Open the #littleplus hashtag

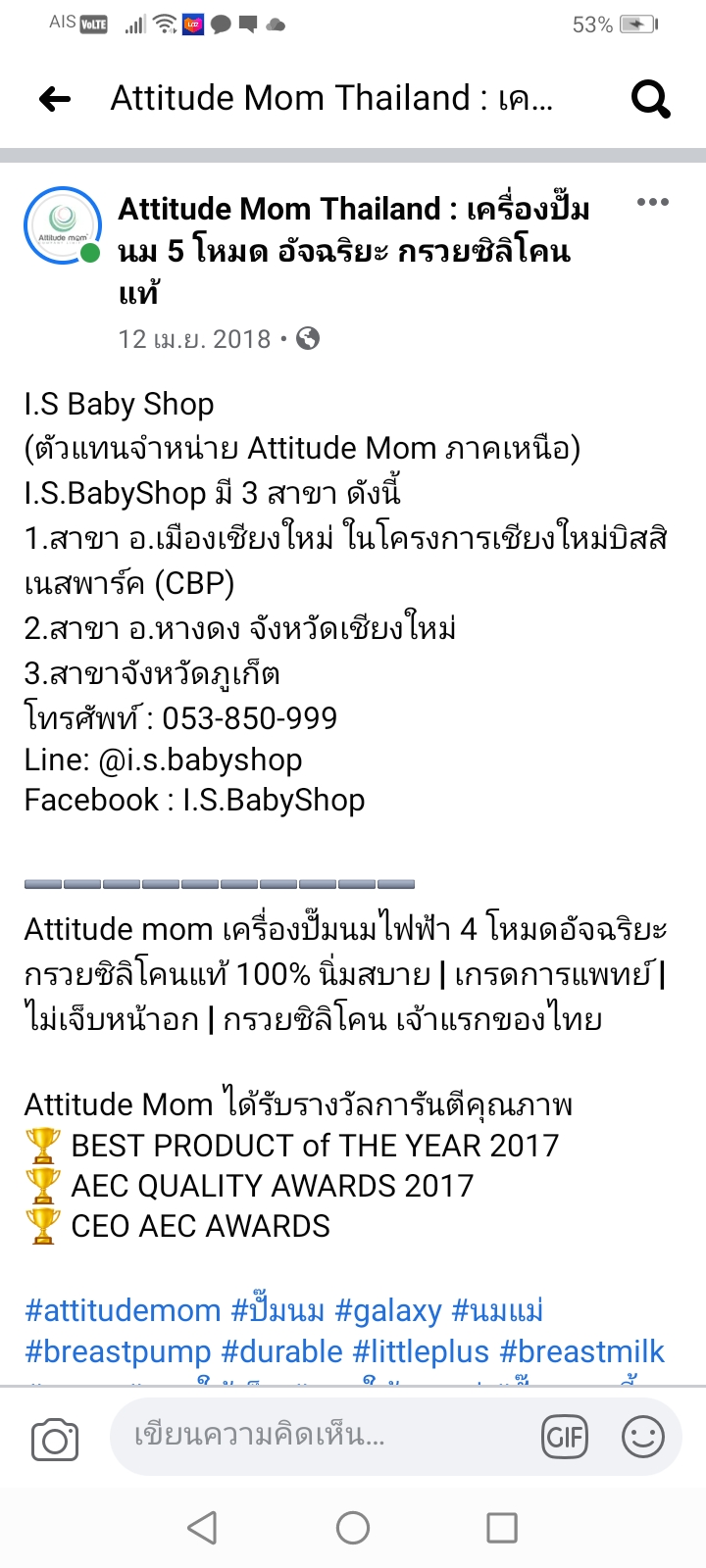click(421, 1351)
